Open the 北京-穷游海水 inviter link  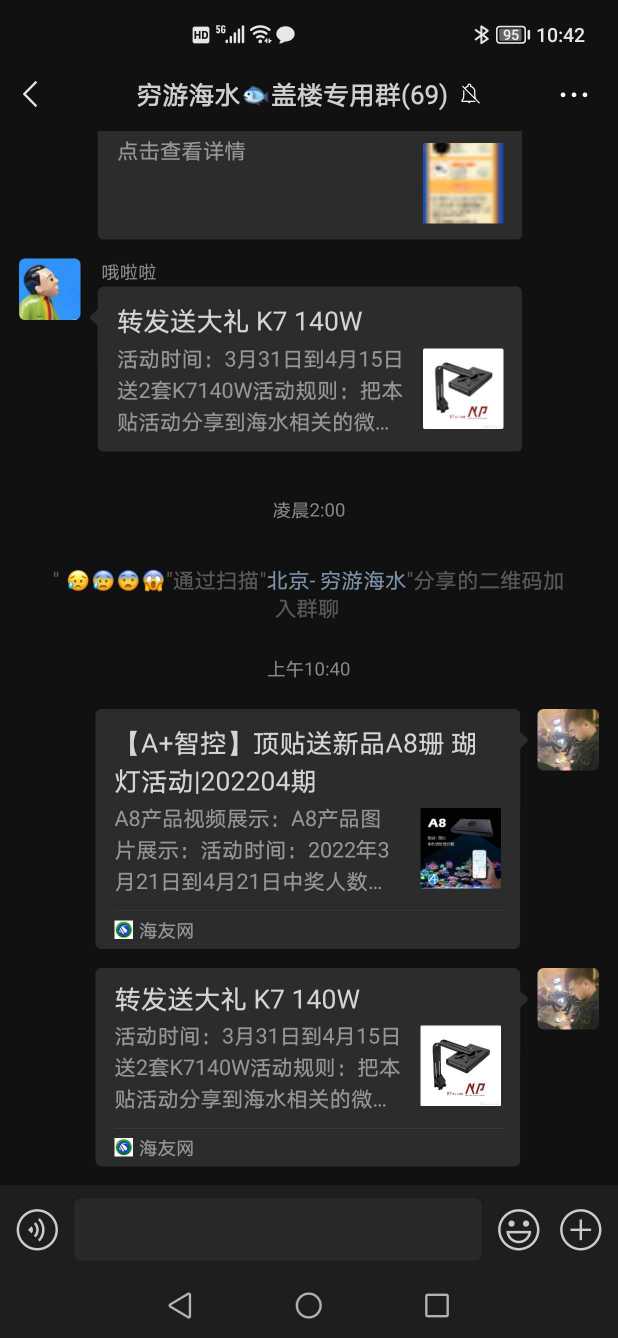336,580
